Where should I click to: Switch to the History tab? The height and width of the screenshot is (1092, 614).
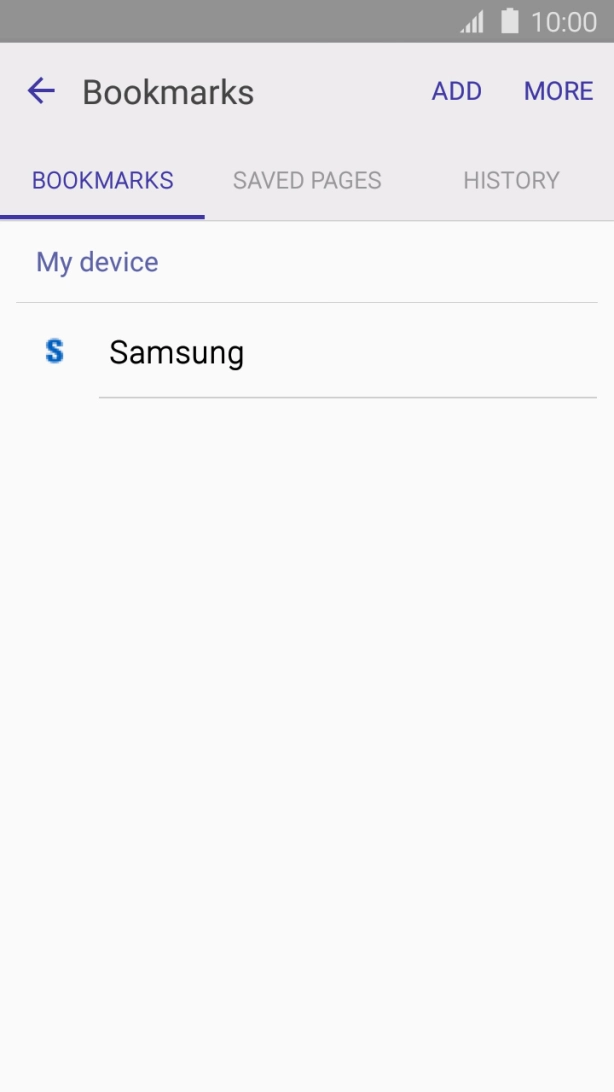coord(511,181)
